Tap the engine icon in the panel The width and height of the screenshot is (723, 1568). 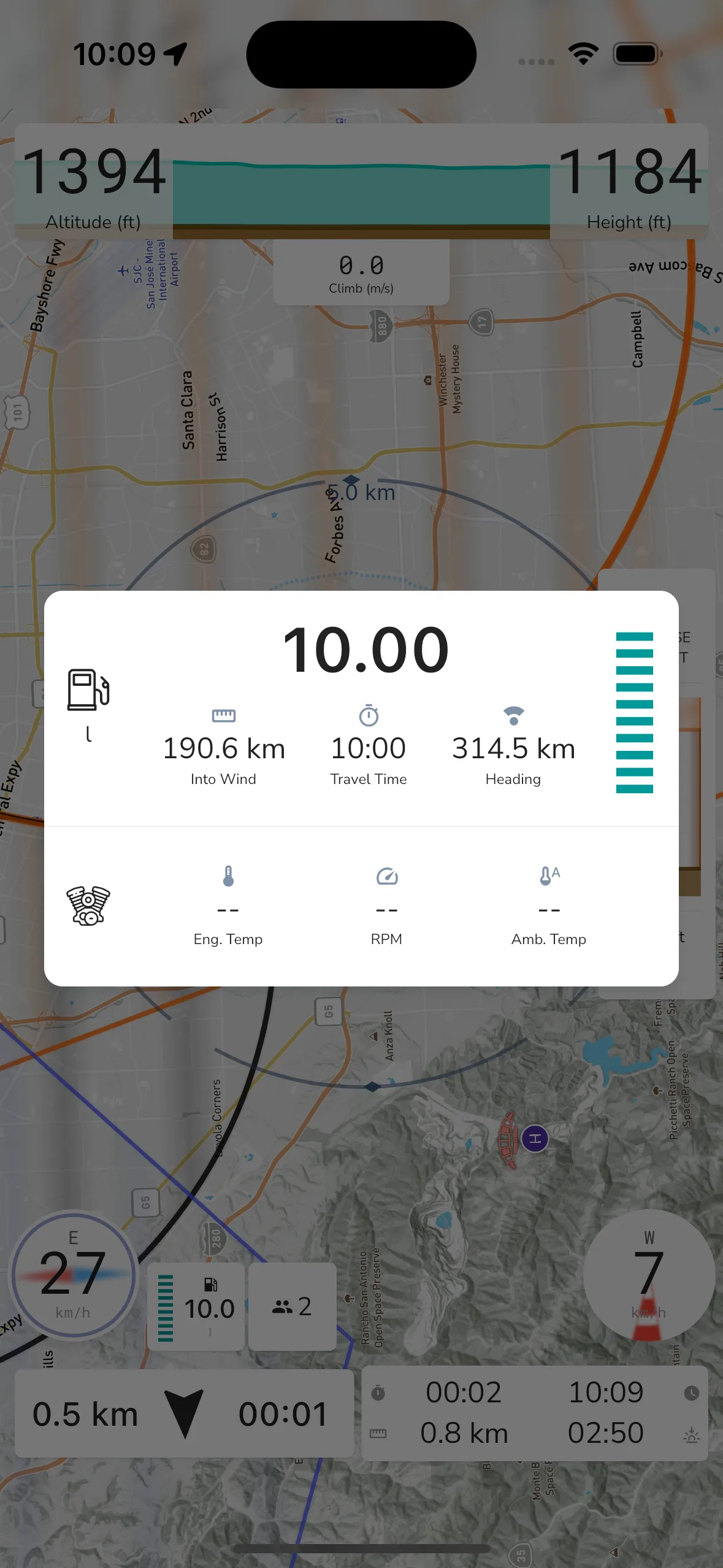point(88,905)
